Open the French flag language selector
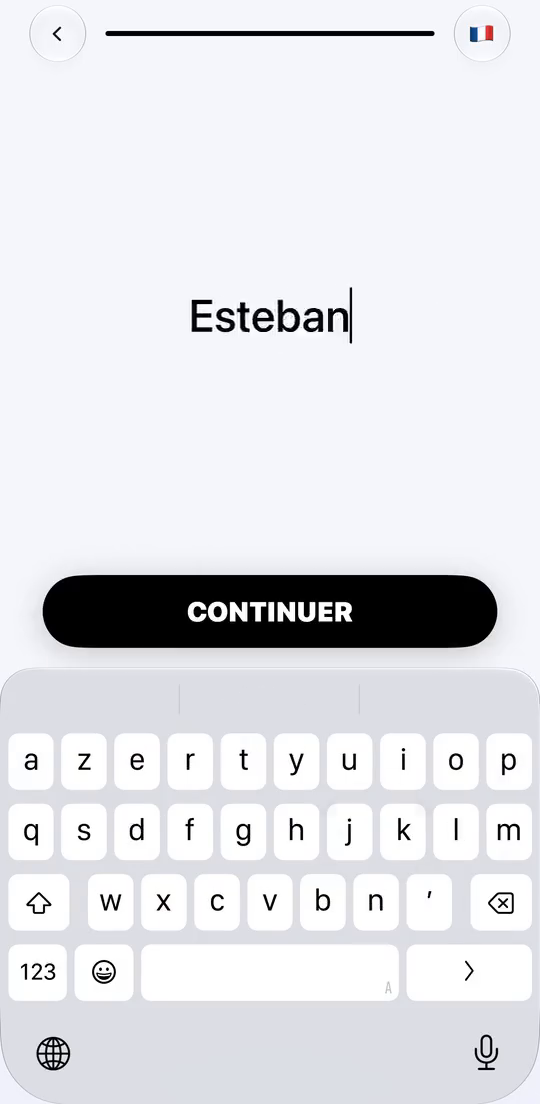Screen dimensions: 540x1104 pos(482,33)
